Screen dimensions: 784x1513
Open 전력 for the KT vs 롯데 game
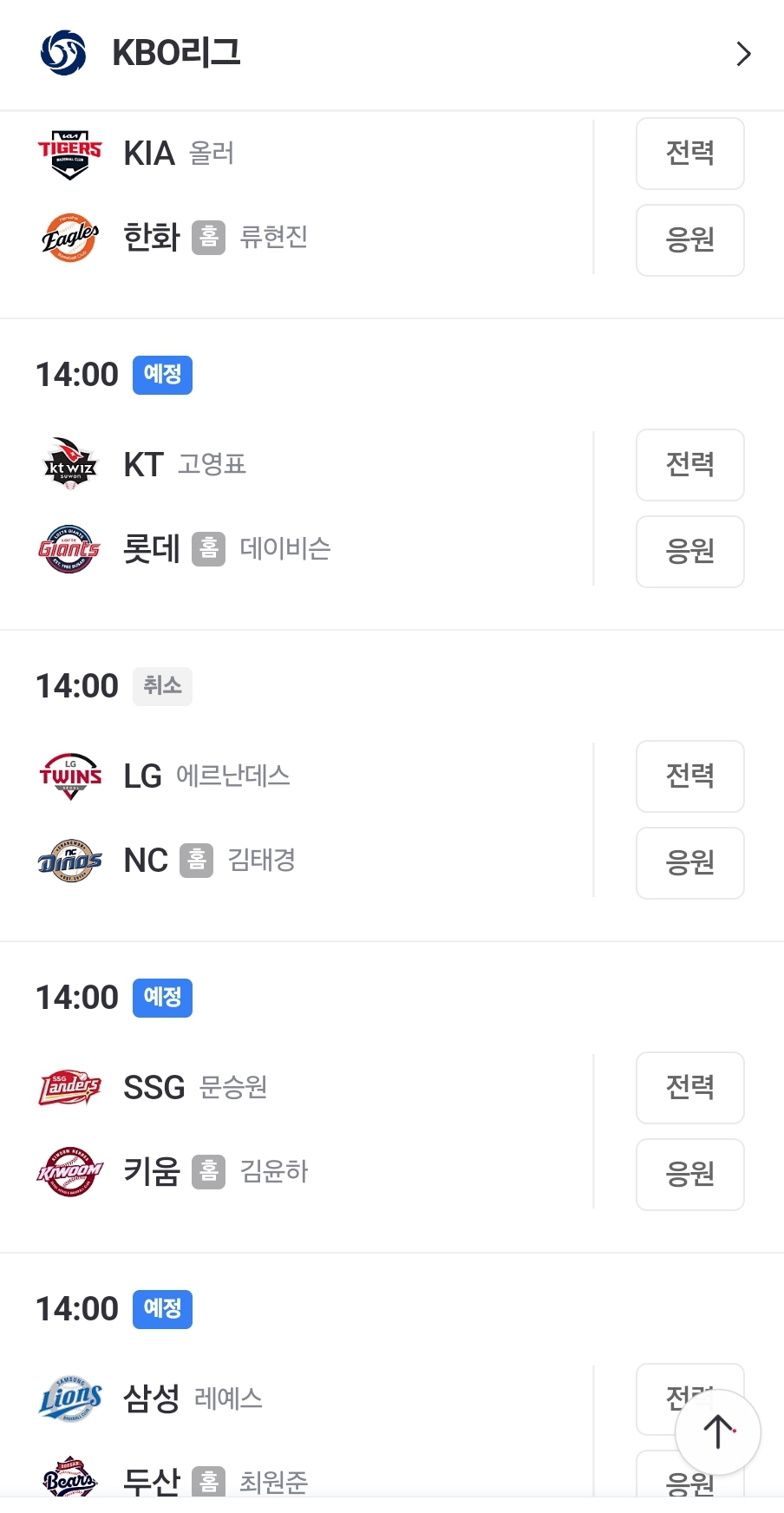(690, 465)
